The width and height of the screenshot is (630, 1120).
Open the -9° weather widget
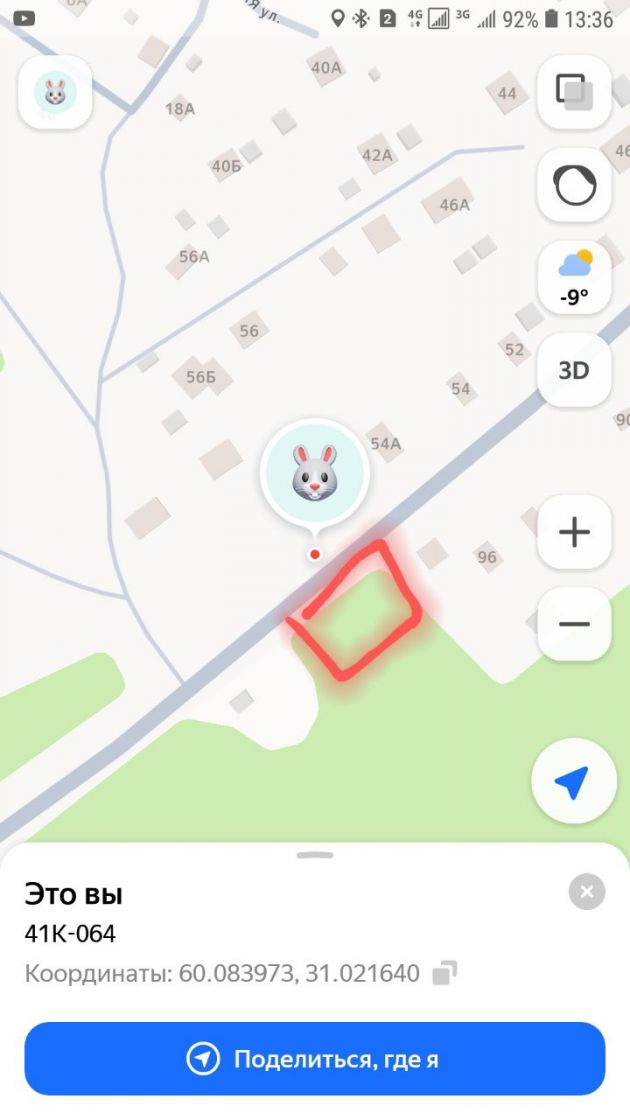click(574, 278)
